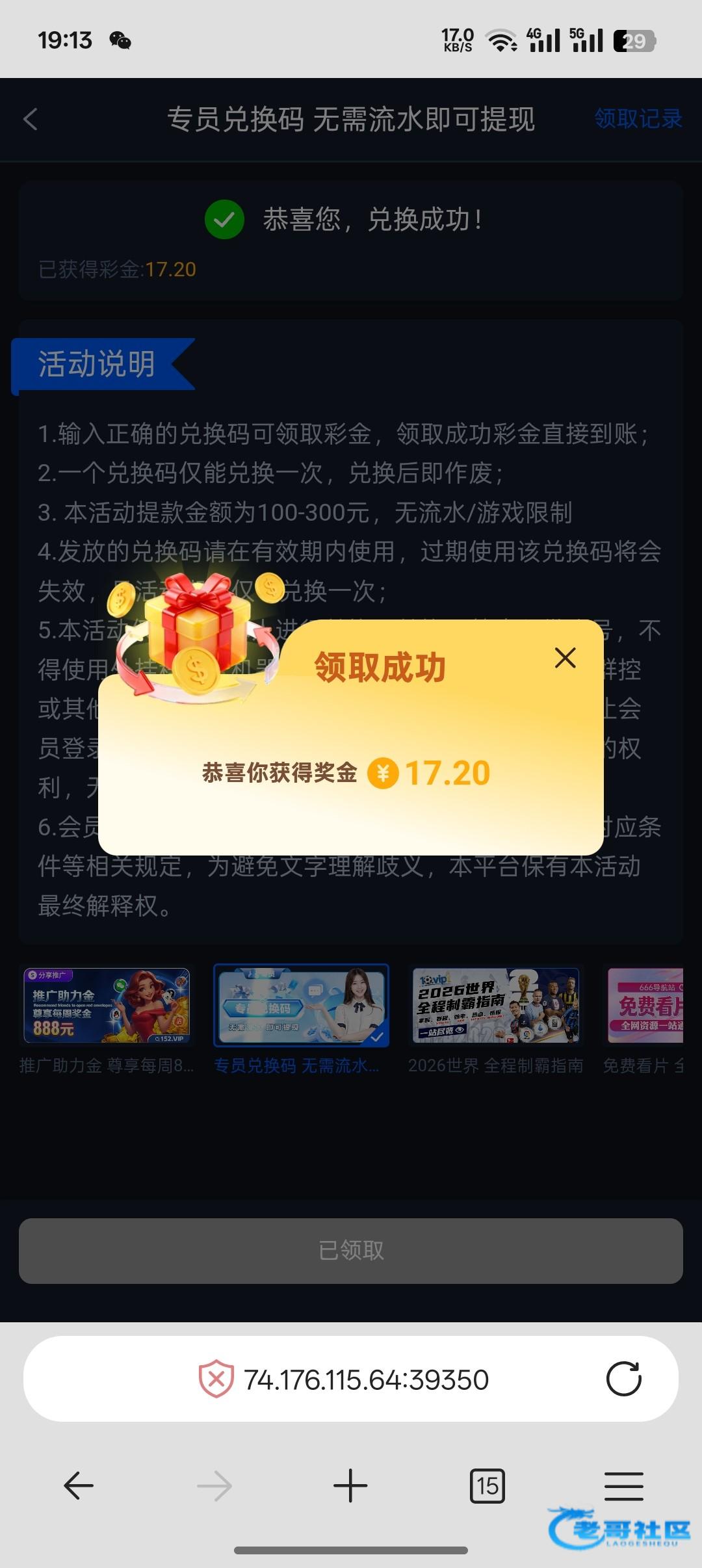Image resolution: width=702 pixels, height=1568 pixels.
Task: Open a new browser tab
Action: tap(350, 1486)
